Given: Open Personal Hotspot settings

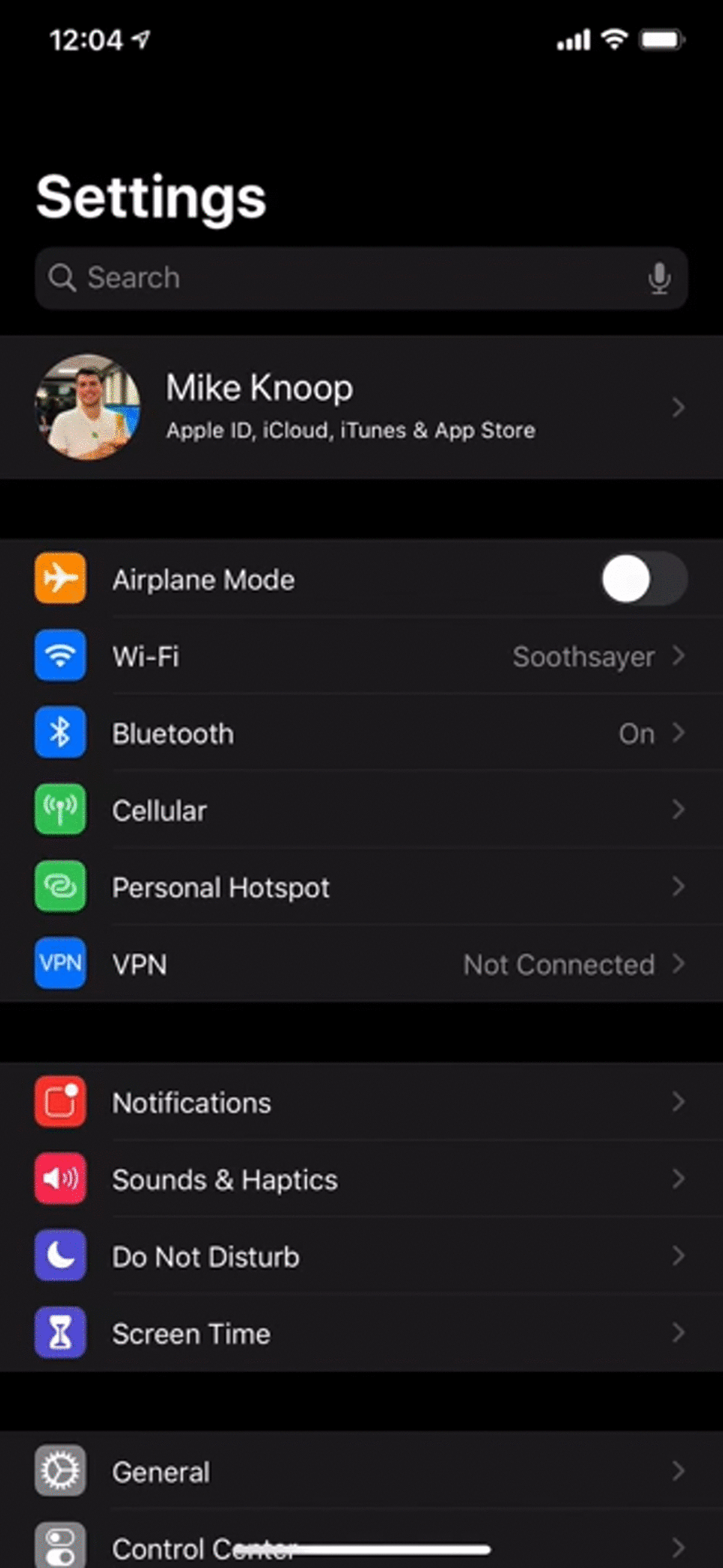Looking at the screenshot, I should click(x=361, y=886).
